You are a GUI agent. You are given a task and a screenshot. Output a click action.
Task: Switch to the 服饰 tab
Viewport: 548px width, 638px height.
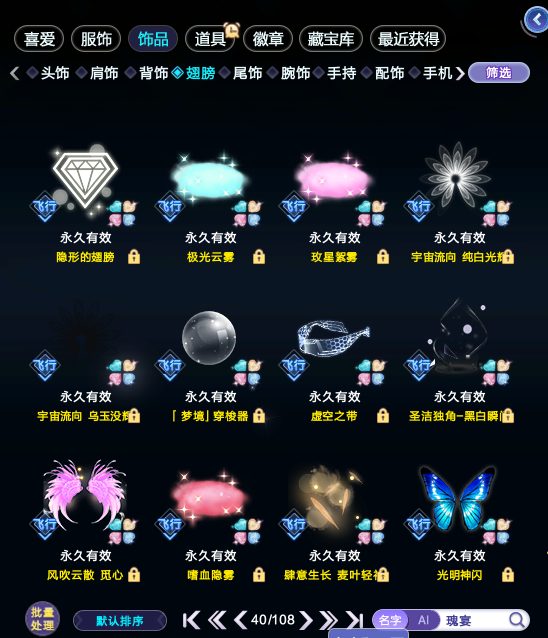pyautogui.click(x=96, y=39)
